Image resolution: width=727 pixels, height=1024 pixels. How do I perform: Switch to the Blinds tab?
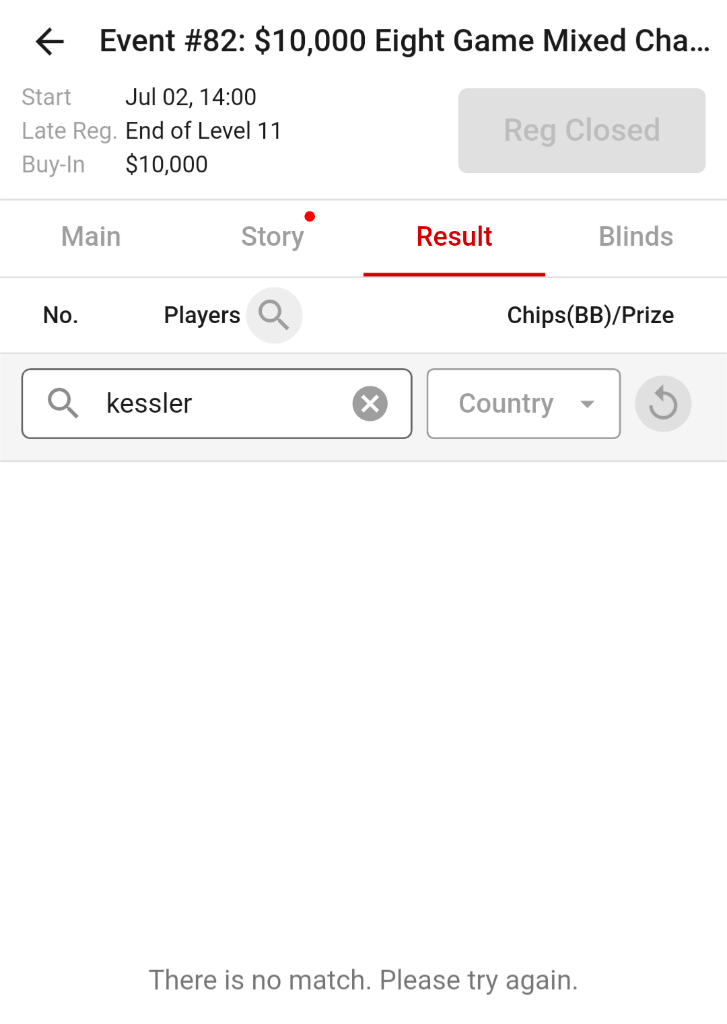635,237
